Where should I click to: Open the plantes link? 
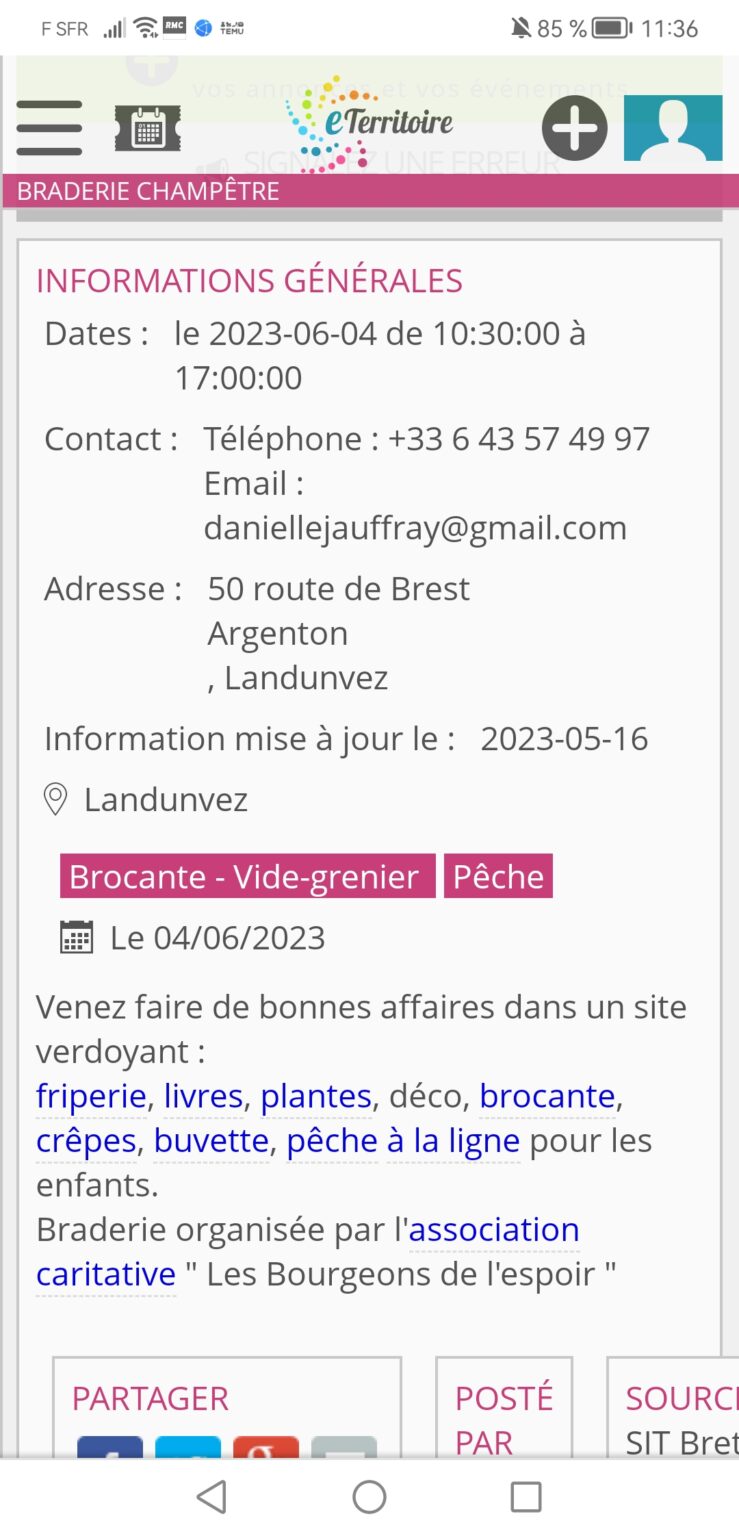point(316,1096)
